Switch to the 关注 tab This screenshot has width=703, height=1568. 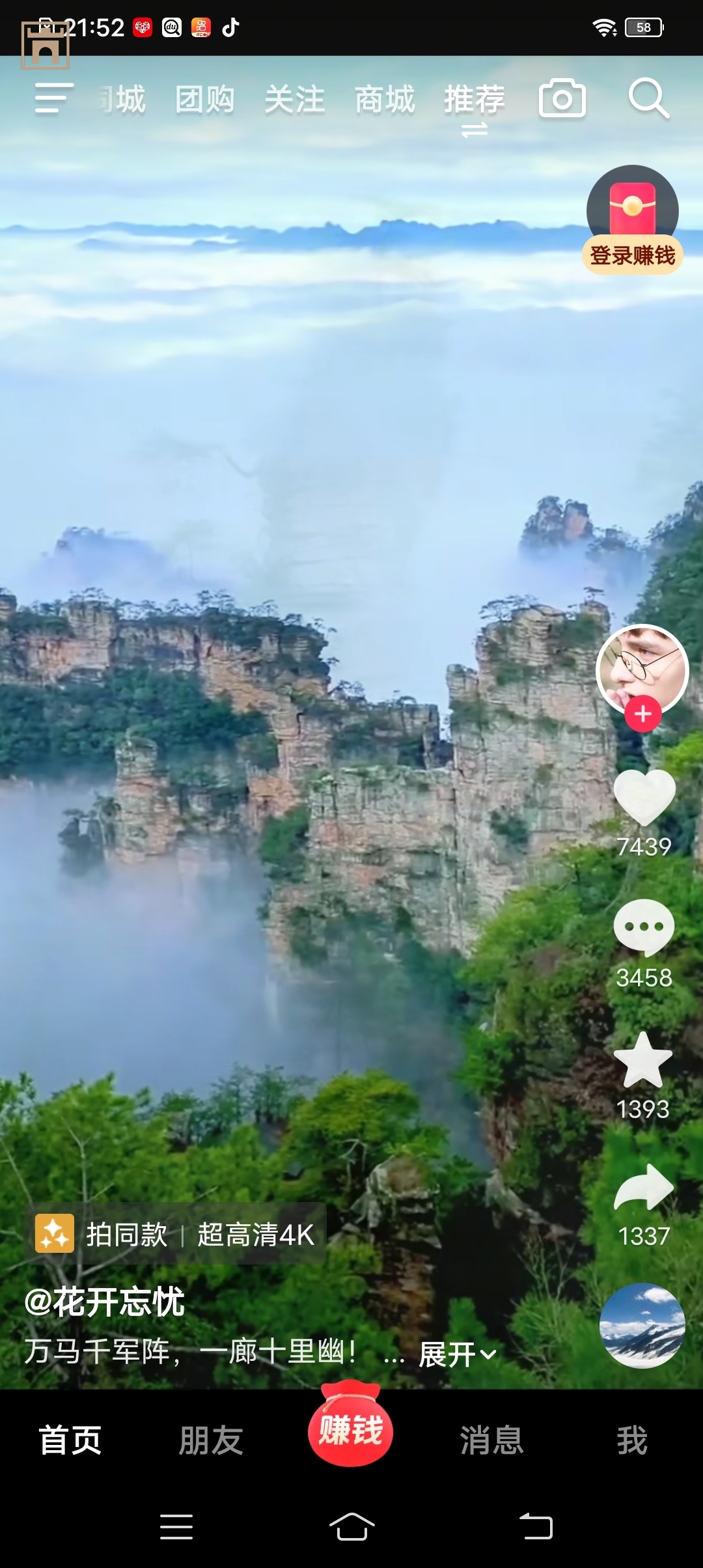point(294,100)
